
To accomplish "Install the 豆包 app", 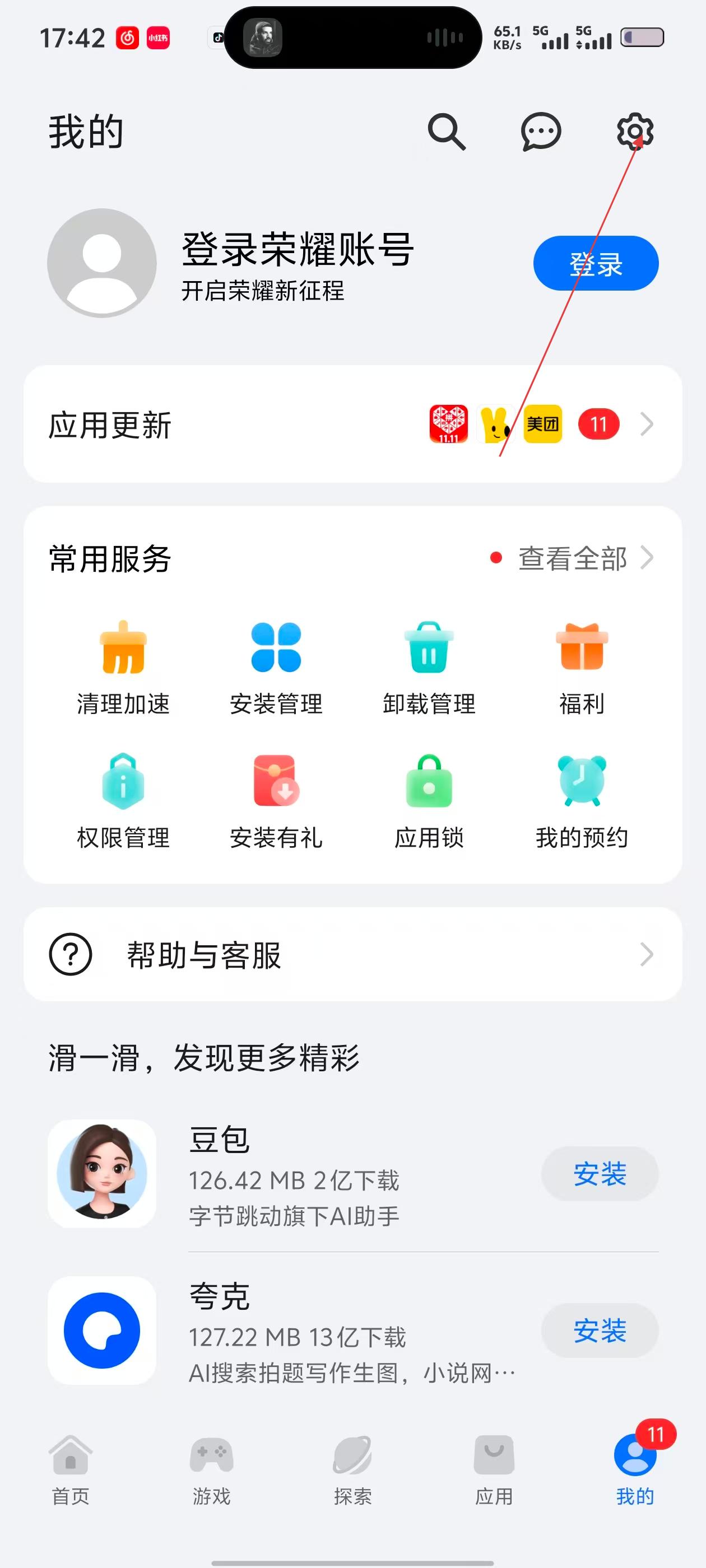I will click(x=600, y=1174).
